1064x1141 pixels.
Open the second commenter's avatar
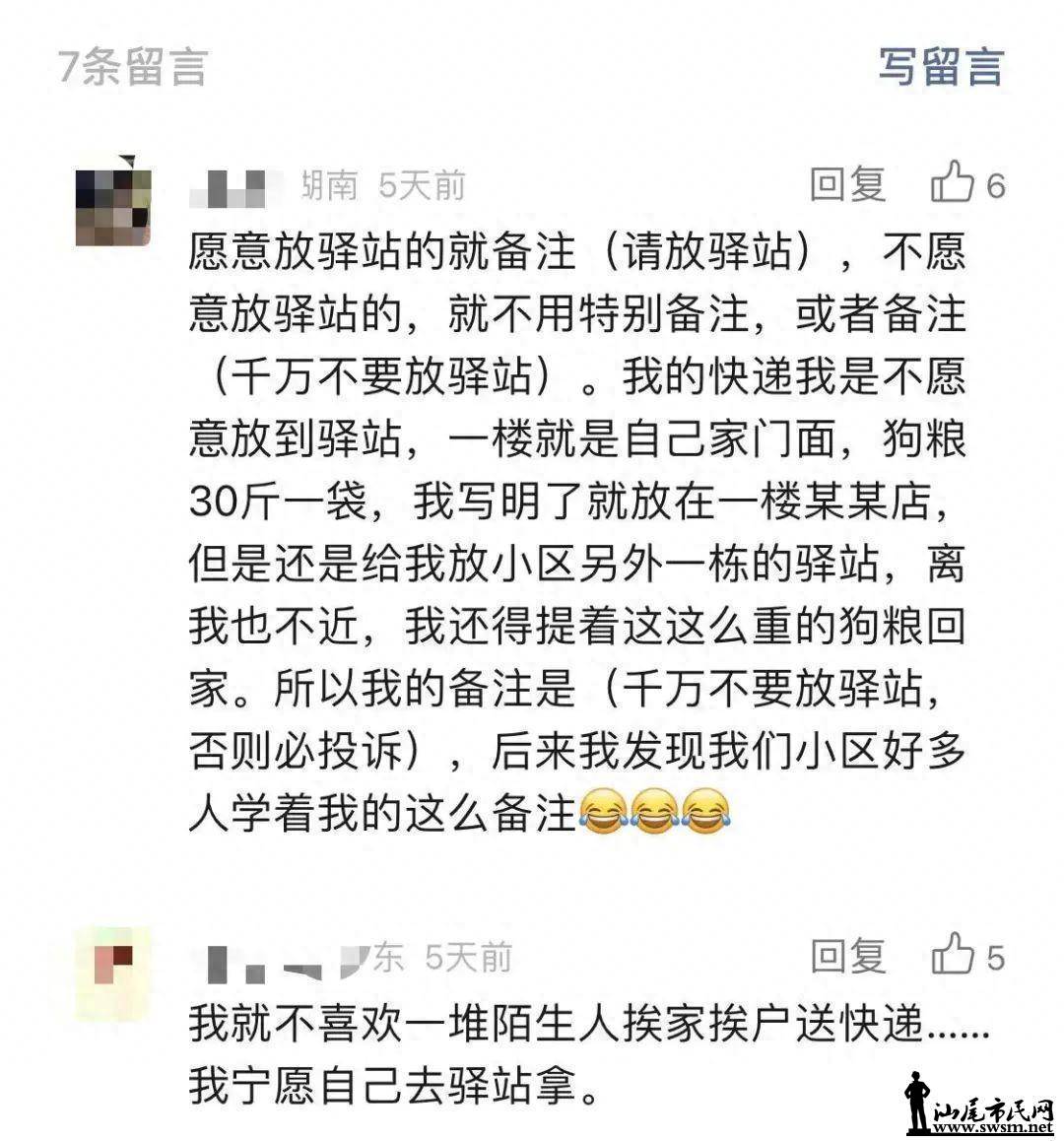[113, 973]
